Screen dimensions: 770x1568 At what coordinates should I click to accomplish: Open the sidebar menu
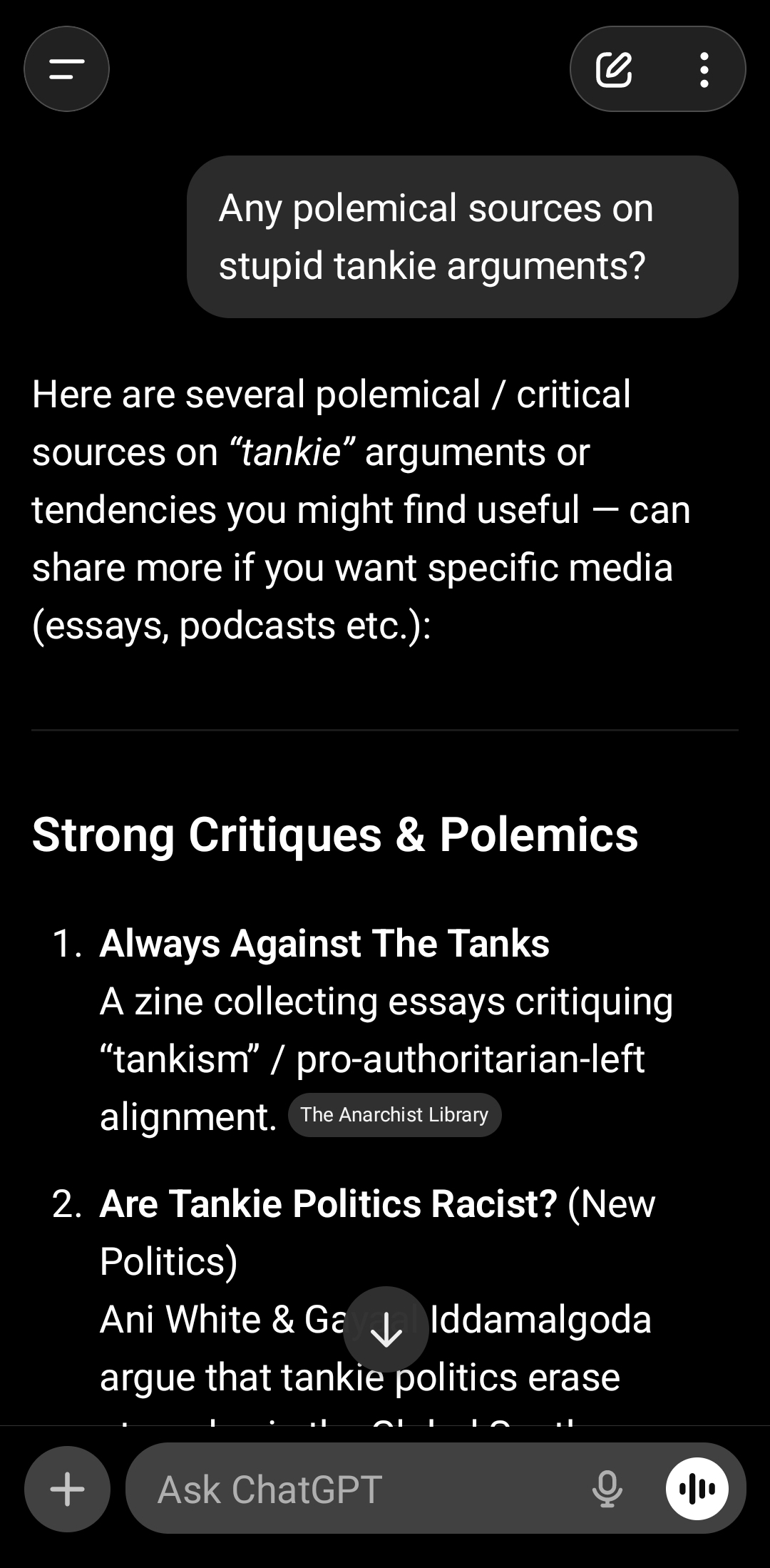point(66,69)
